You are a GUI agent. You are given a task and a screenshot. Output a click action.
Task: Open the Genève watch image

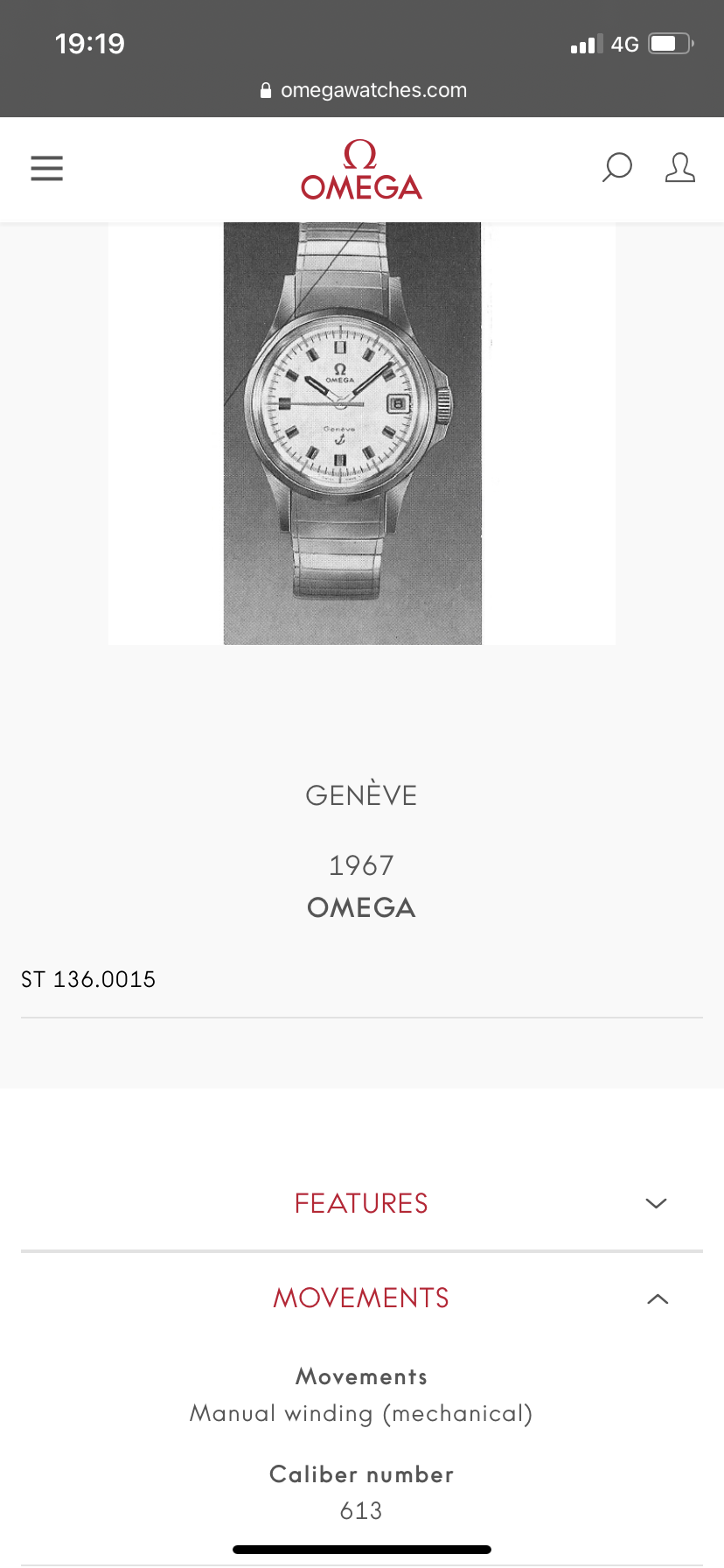tap(353, 433)
